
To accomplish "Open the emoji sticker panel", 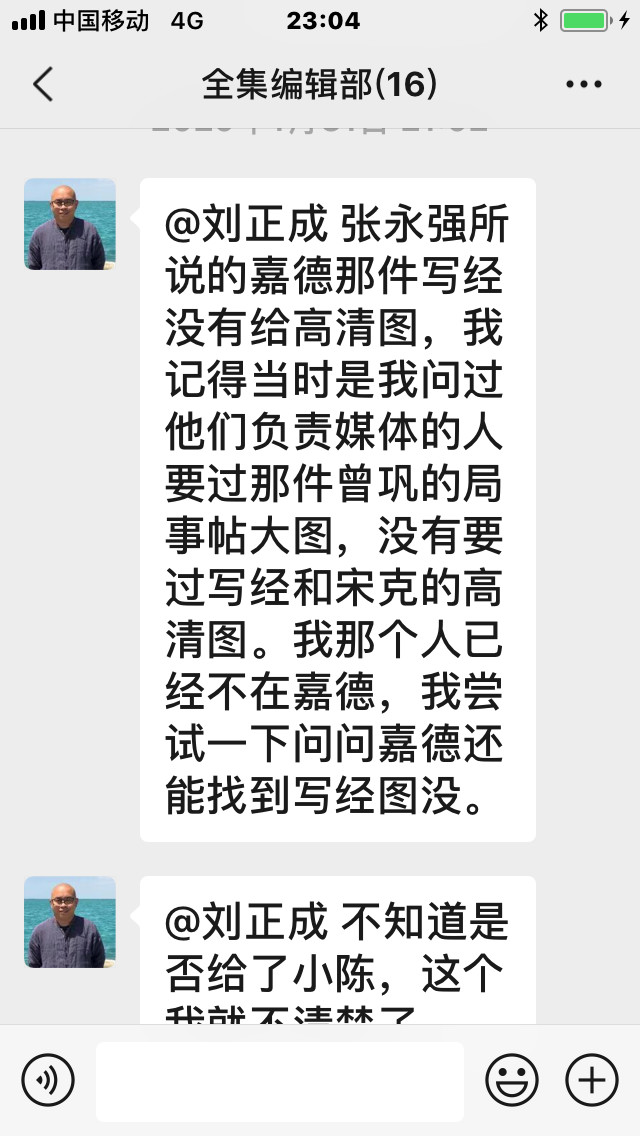I will [512, 1080].
